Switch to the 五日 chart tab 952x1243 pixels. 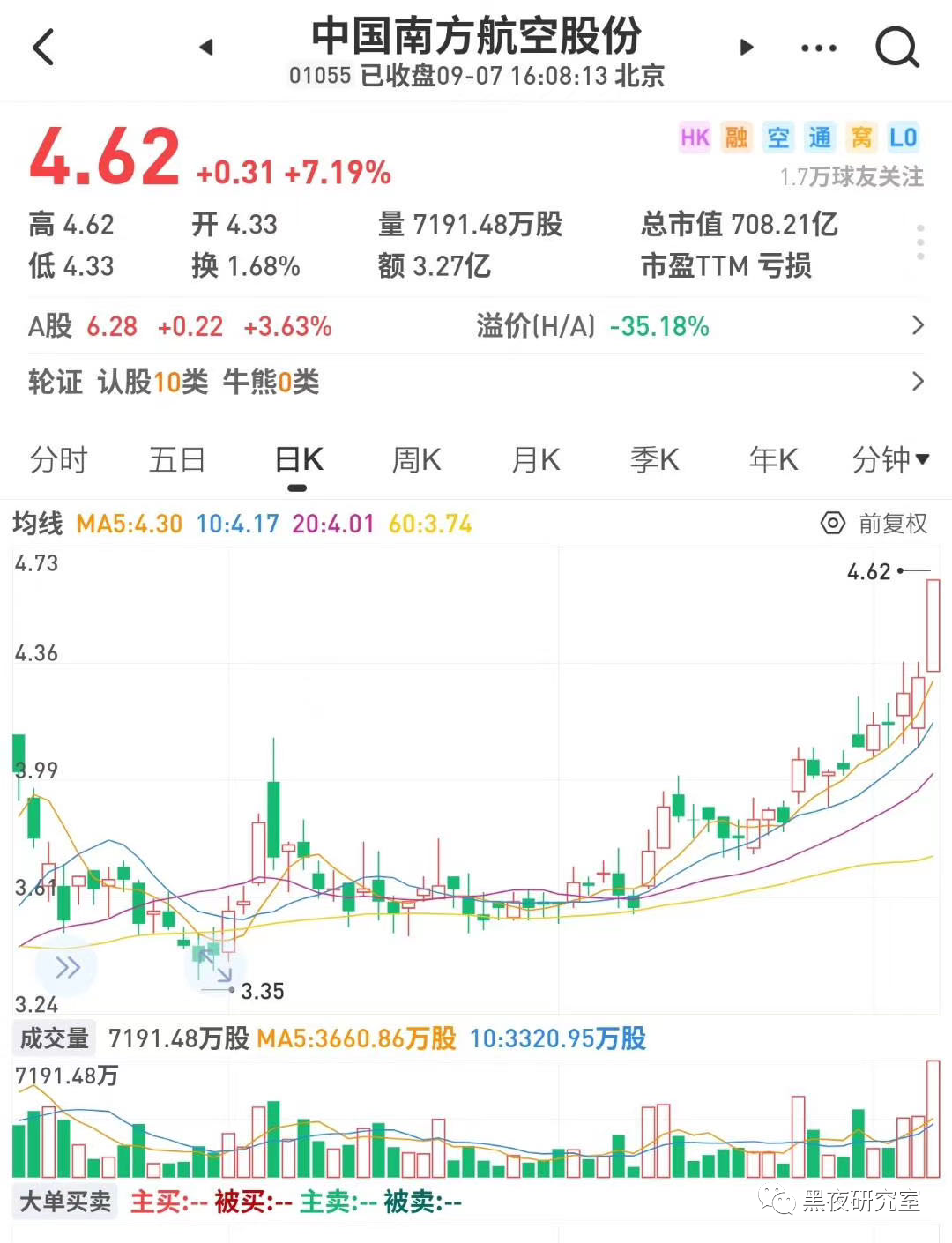pos(176,460)
